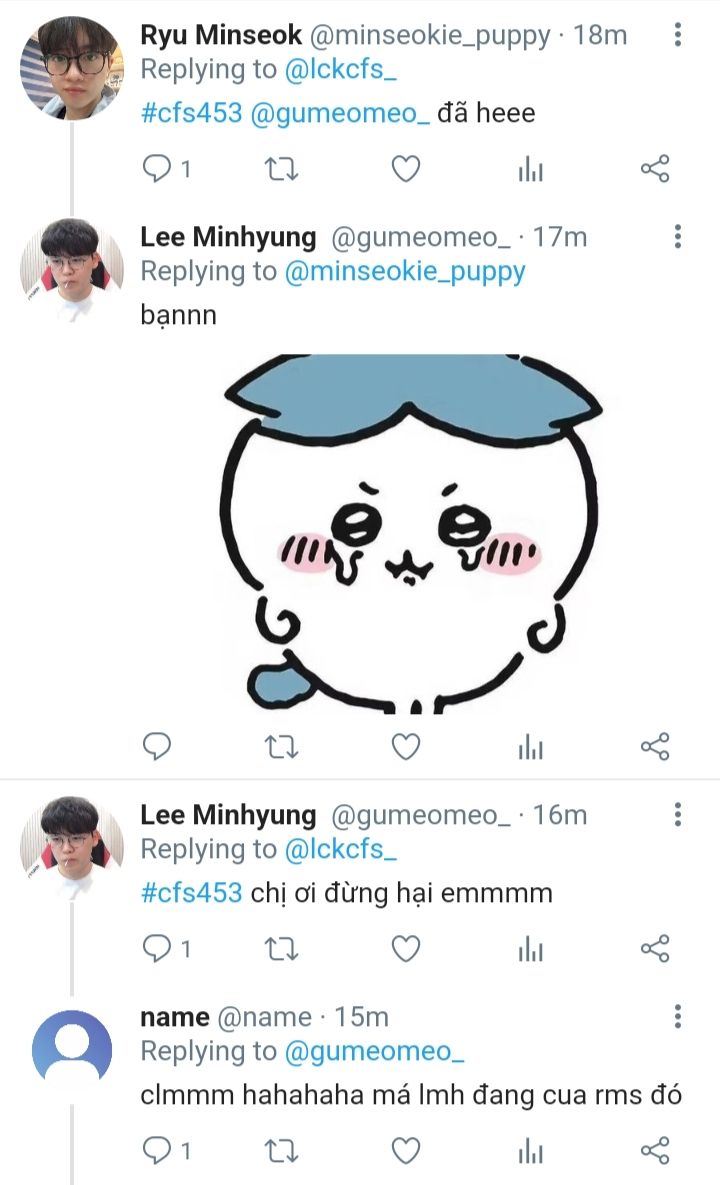View analytics for the "bạnnn" tweet
The image size is (720, 1185).
click(x=530, y=746)
